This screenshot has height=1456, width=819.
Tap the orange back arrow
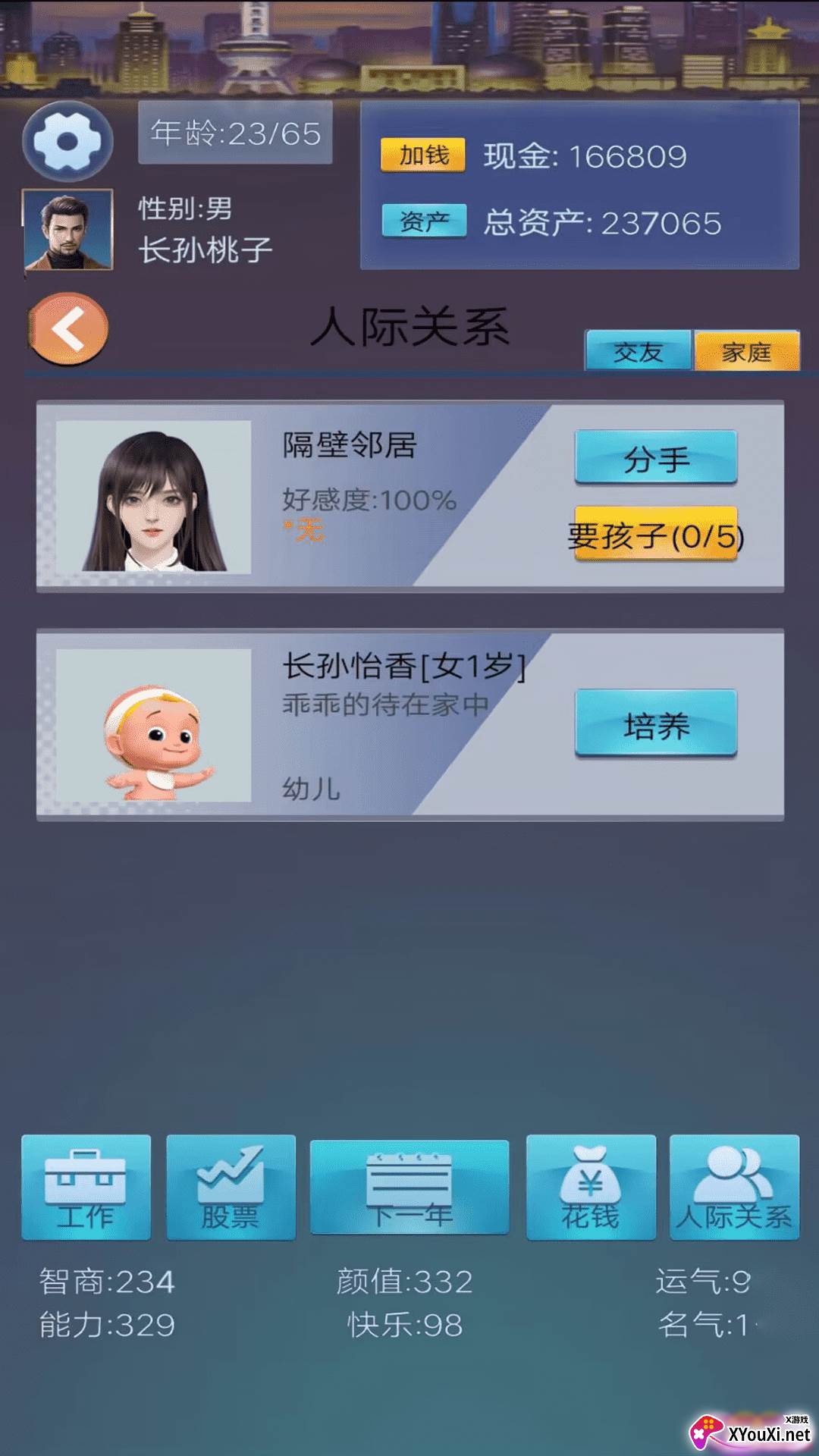click(x=68, y=330)
